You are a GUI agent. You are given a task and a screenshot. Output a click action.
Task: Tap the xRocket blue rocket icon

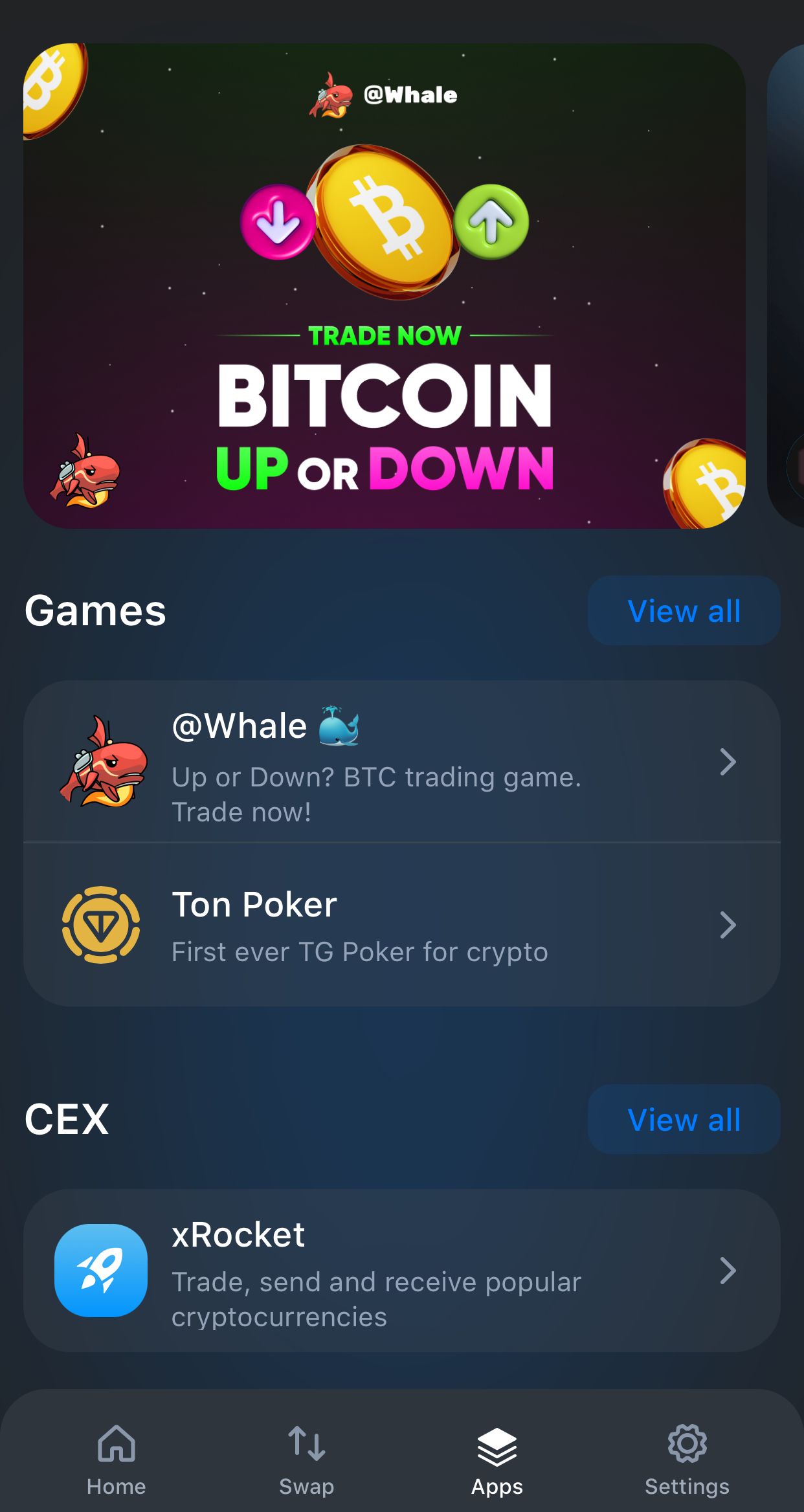102,1270
